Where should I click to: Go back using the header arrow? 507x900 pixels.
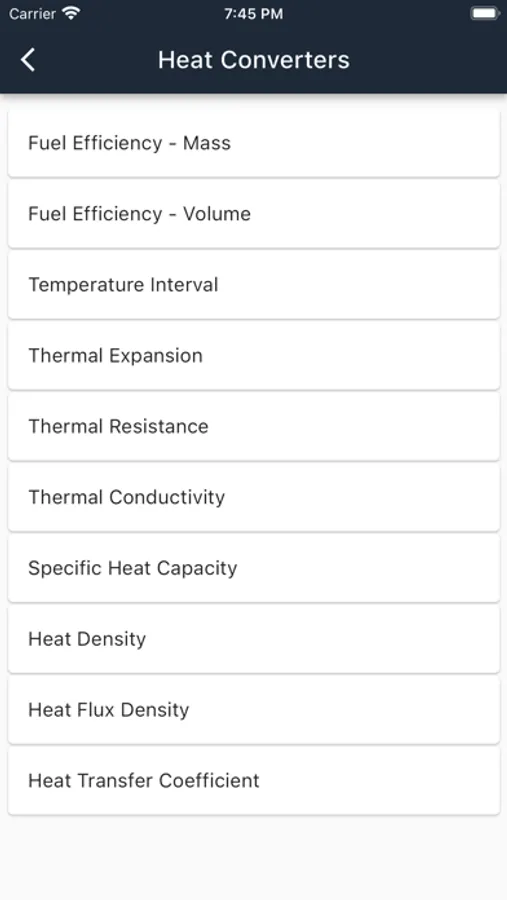[28, 60]
